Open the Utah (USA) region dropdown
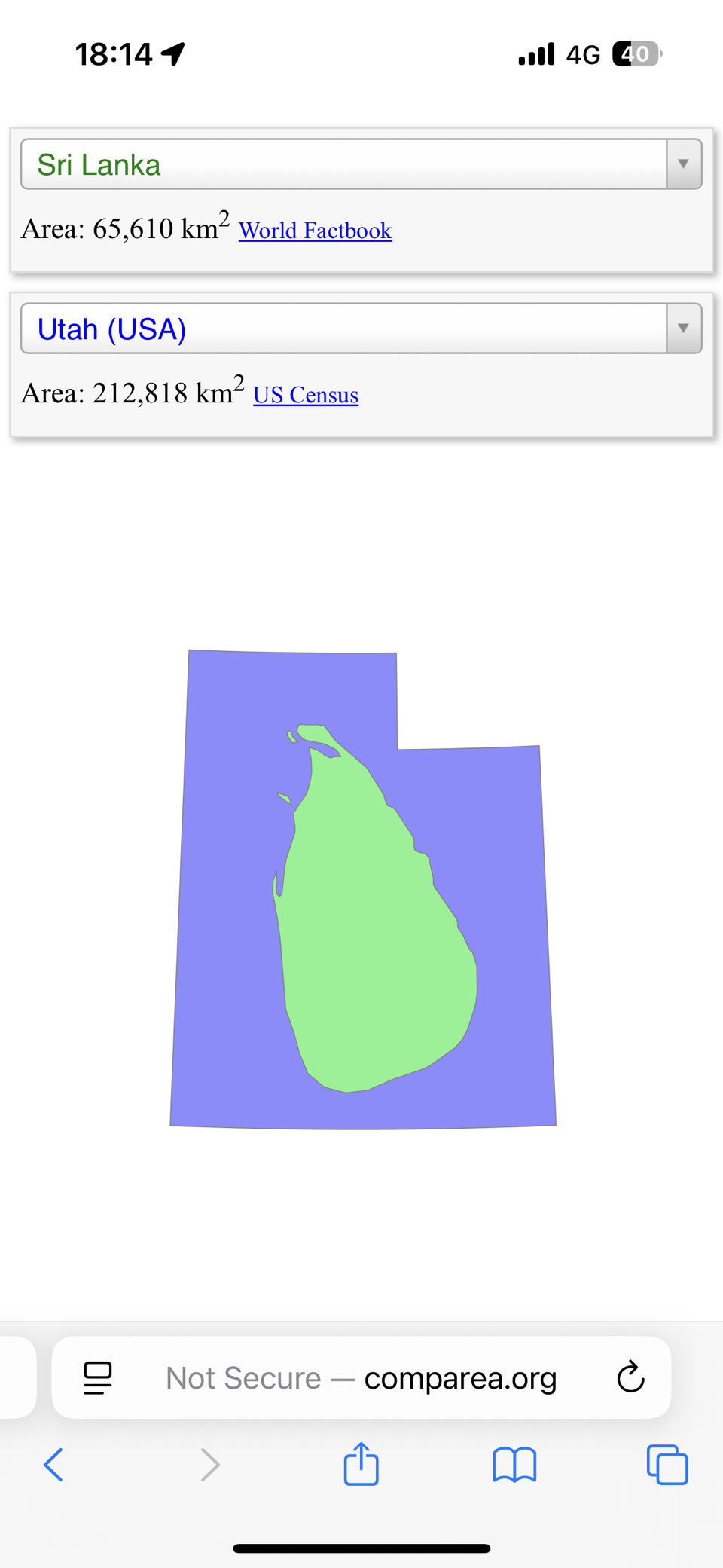 361,329
